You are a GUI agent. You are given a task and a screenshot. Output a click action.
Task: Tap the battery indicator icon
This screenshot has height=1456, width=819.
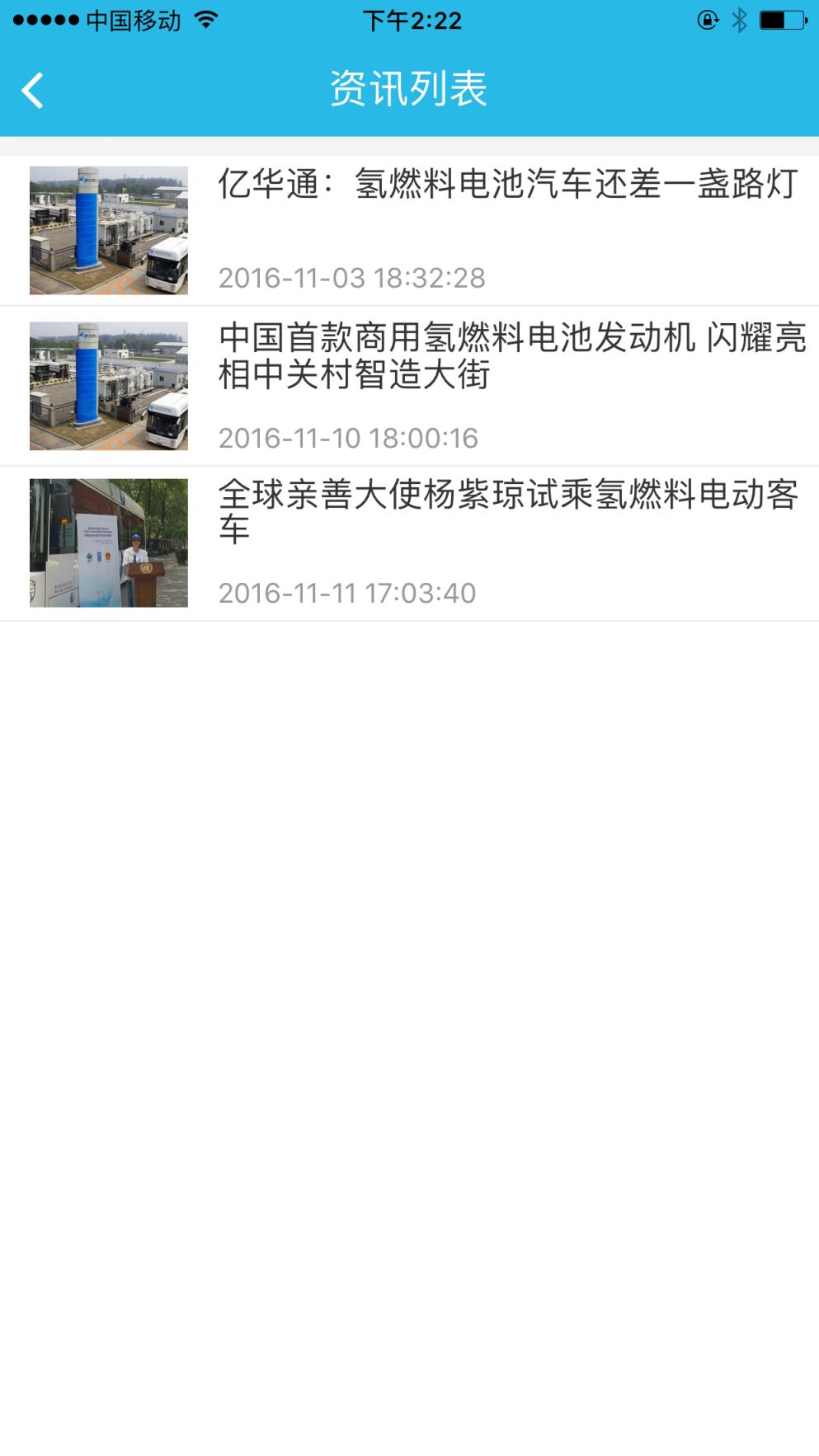click(x=779, y=21)
